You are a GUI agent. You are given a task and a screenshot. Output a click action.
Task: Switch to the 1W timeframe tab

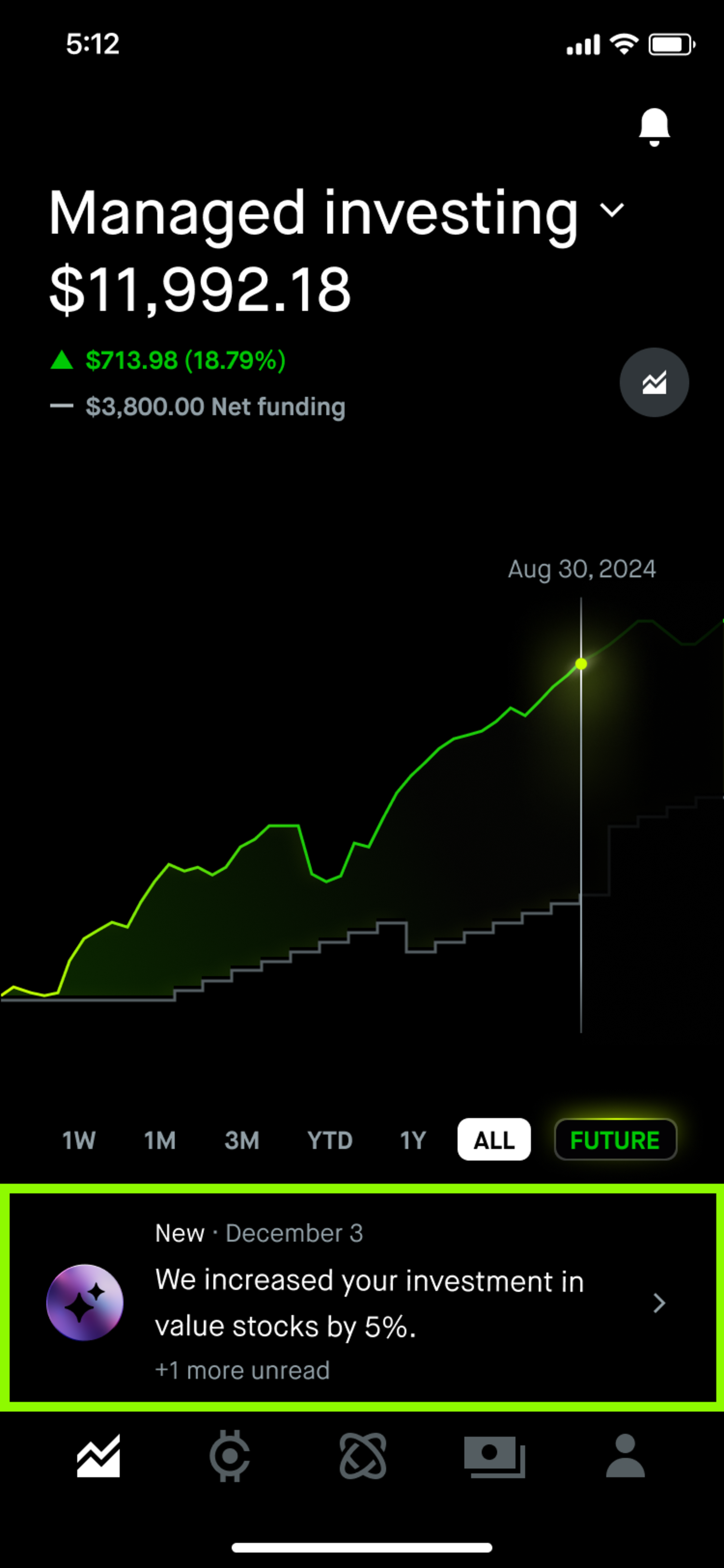pos(78,1139)
